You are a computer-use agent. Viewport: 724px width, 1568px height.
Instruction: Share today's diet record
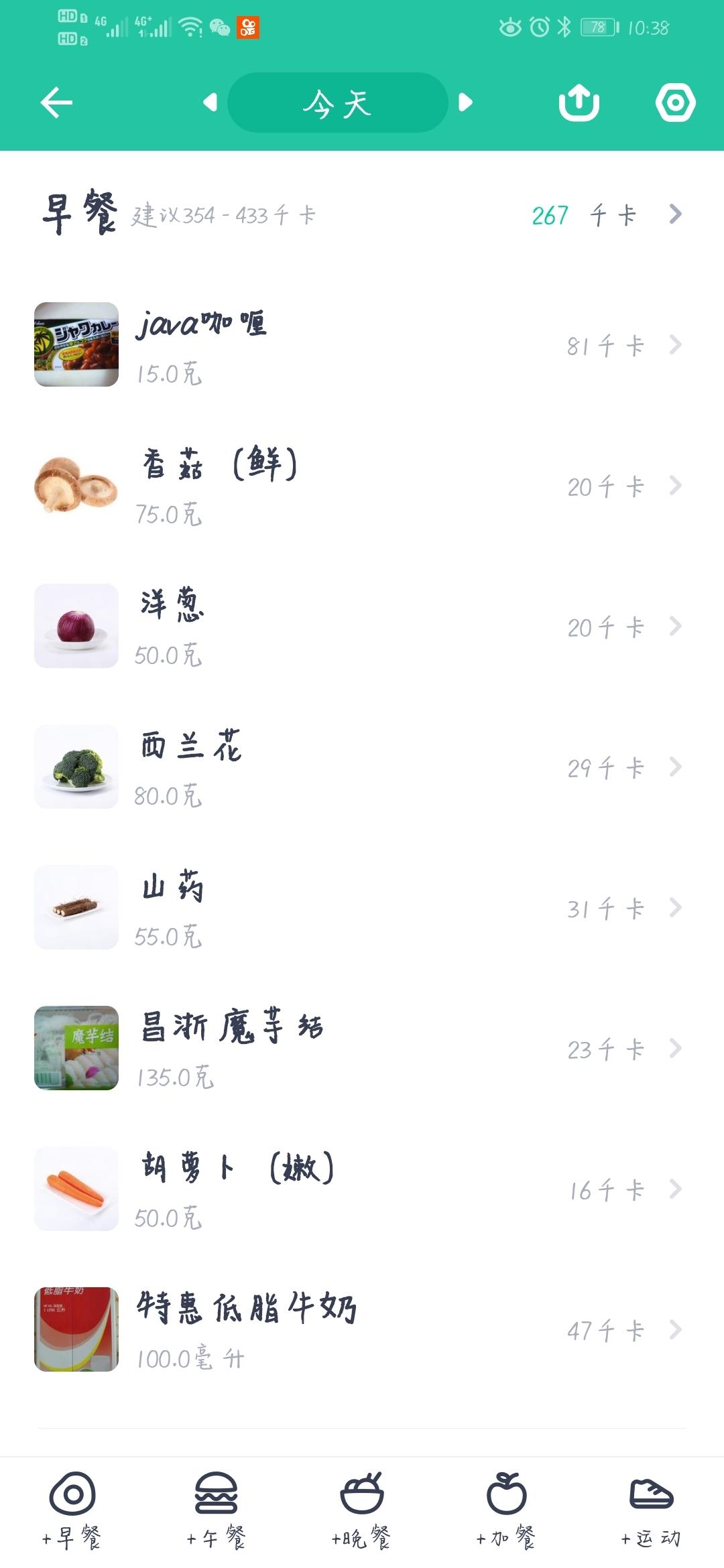coord(579,103)
